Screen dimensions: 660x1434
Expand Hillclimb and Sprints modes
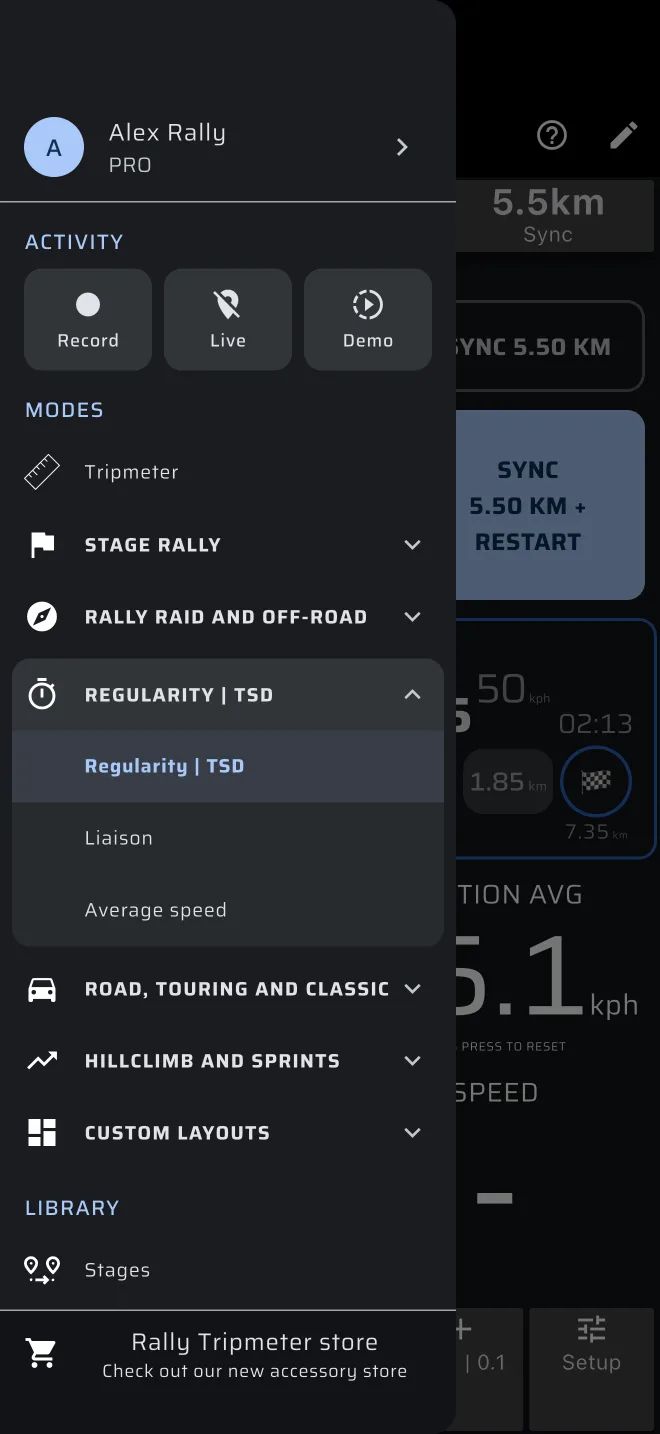click(228, 1061)
